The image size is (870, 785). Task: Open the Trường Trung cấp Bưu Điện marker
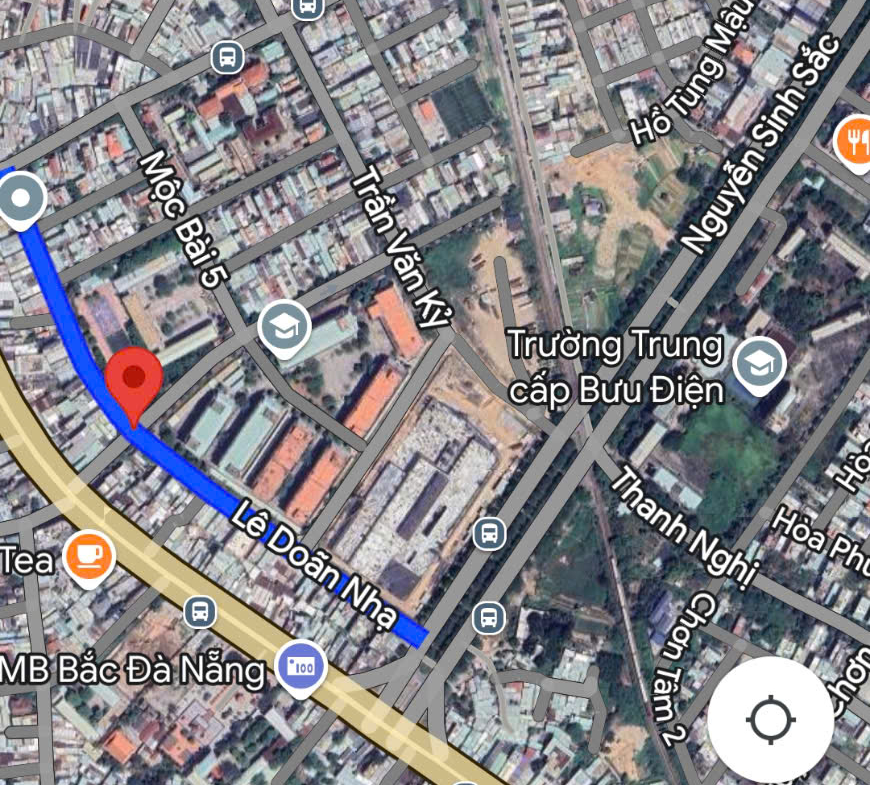pos(759,365)
